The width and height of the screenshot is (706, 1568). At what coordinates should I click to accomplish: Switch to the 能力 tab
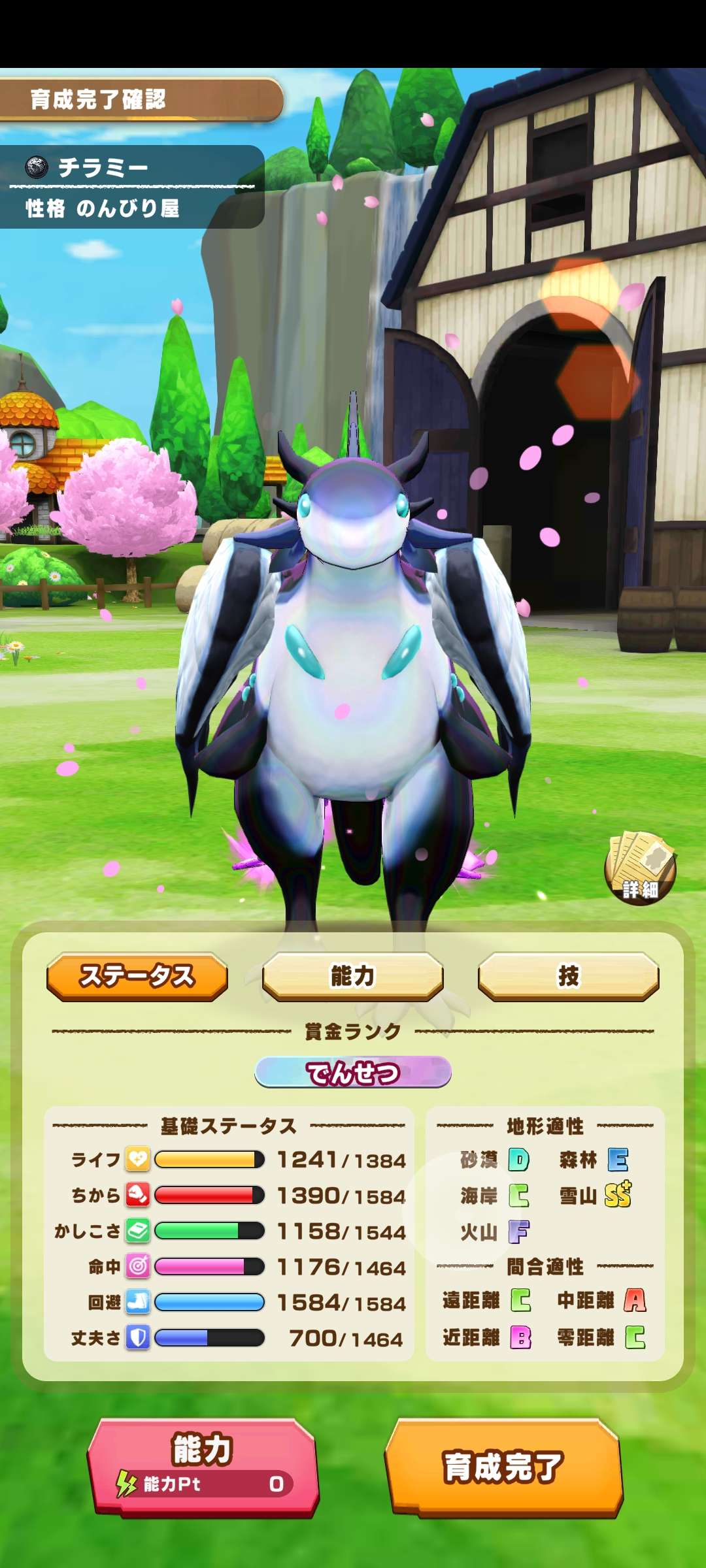(353, 976)
